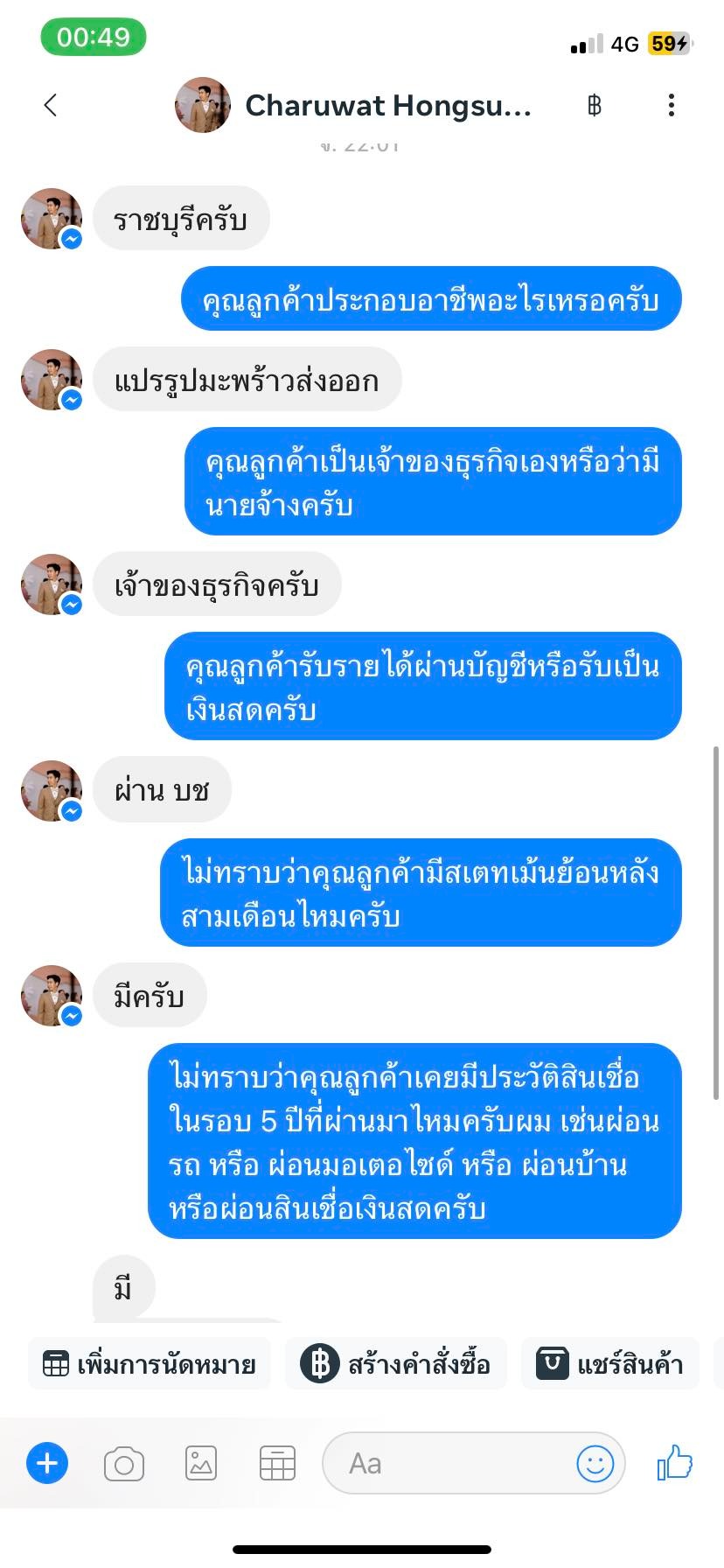
Task: Tap the sender avatar beside ราชบุรีครับ
Action: tap(52, 219)
